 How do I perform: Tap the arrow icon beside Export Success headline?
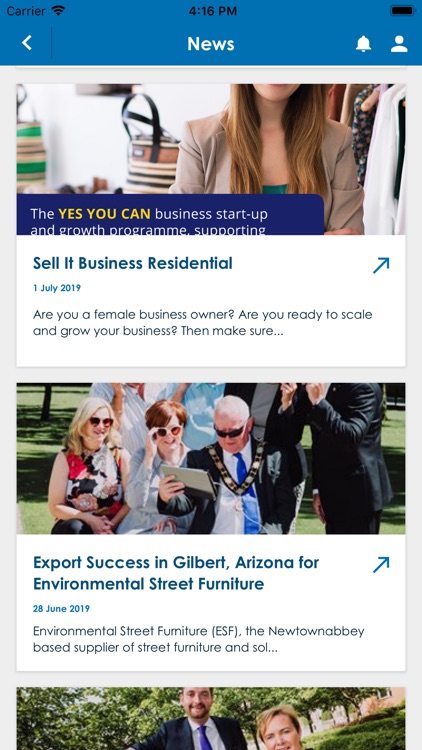381,564
